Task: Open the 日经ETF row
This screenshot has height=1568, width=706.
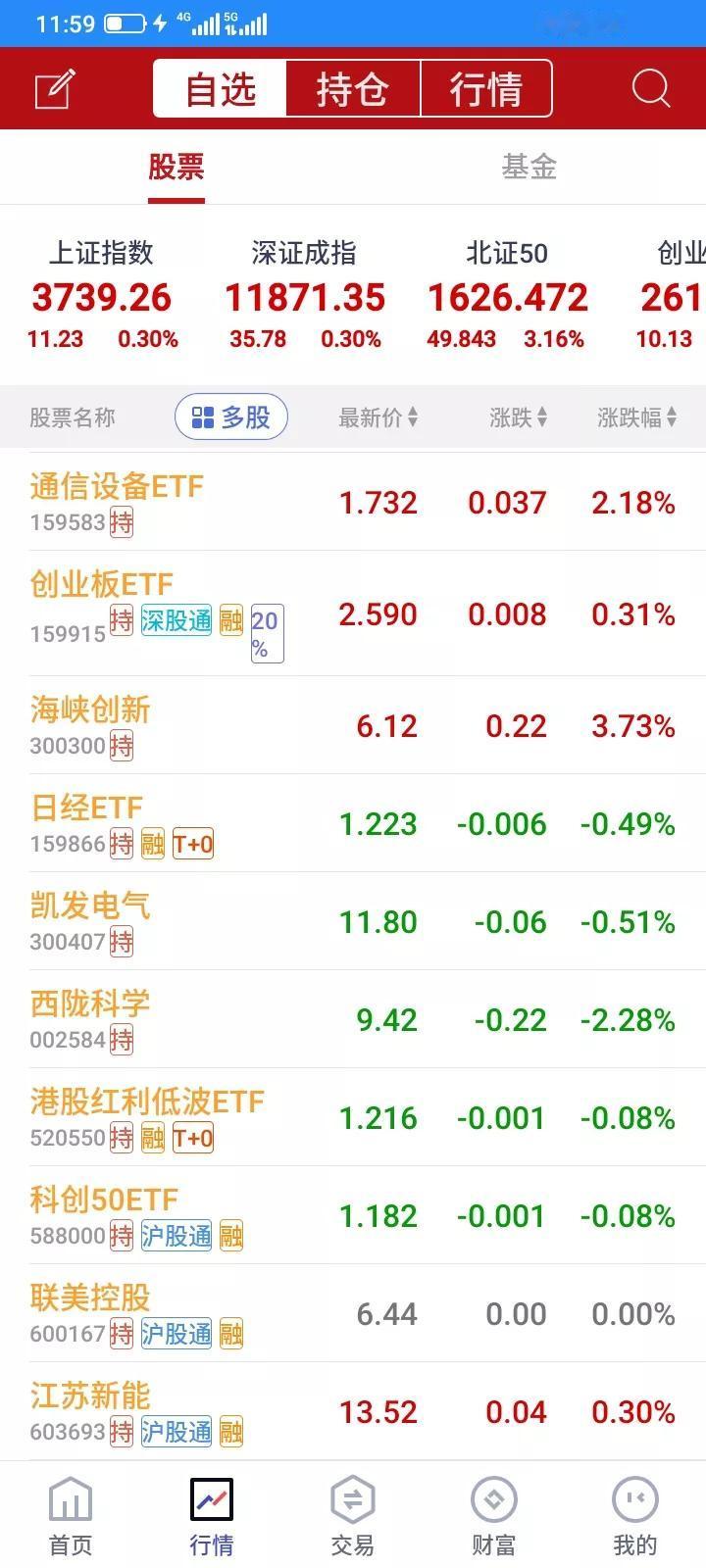Action: click(353, 823)
